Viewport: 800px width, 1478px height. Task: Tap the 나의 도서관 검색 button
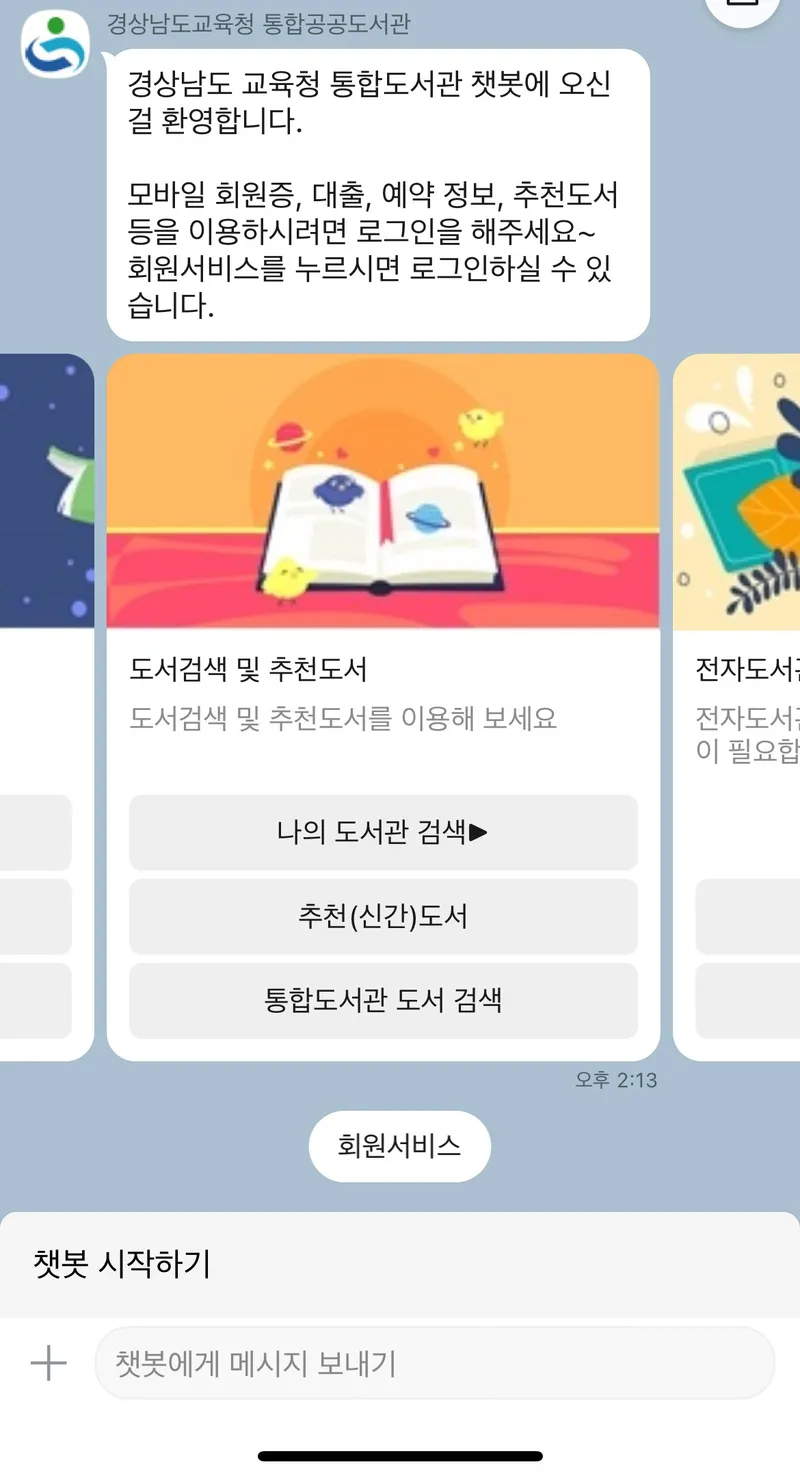pos(383,832)
